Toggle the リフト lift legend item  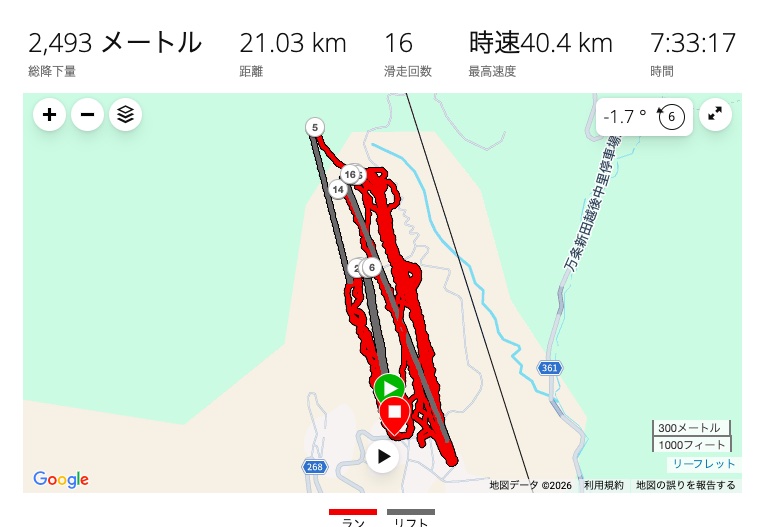pyautogui.click(x=410, y=516)
